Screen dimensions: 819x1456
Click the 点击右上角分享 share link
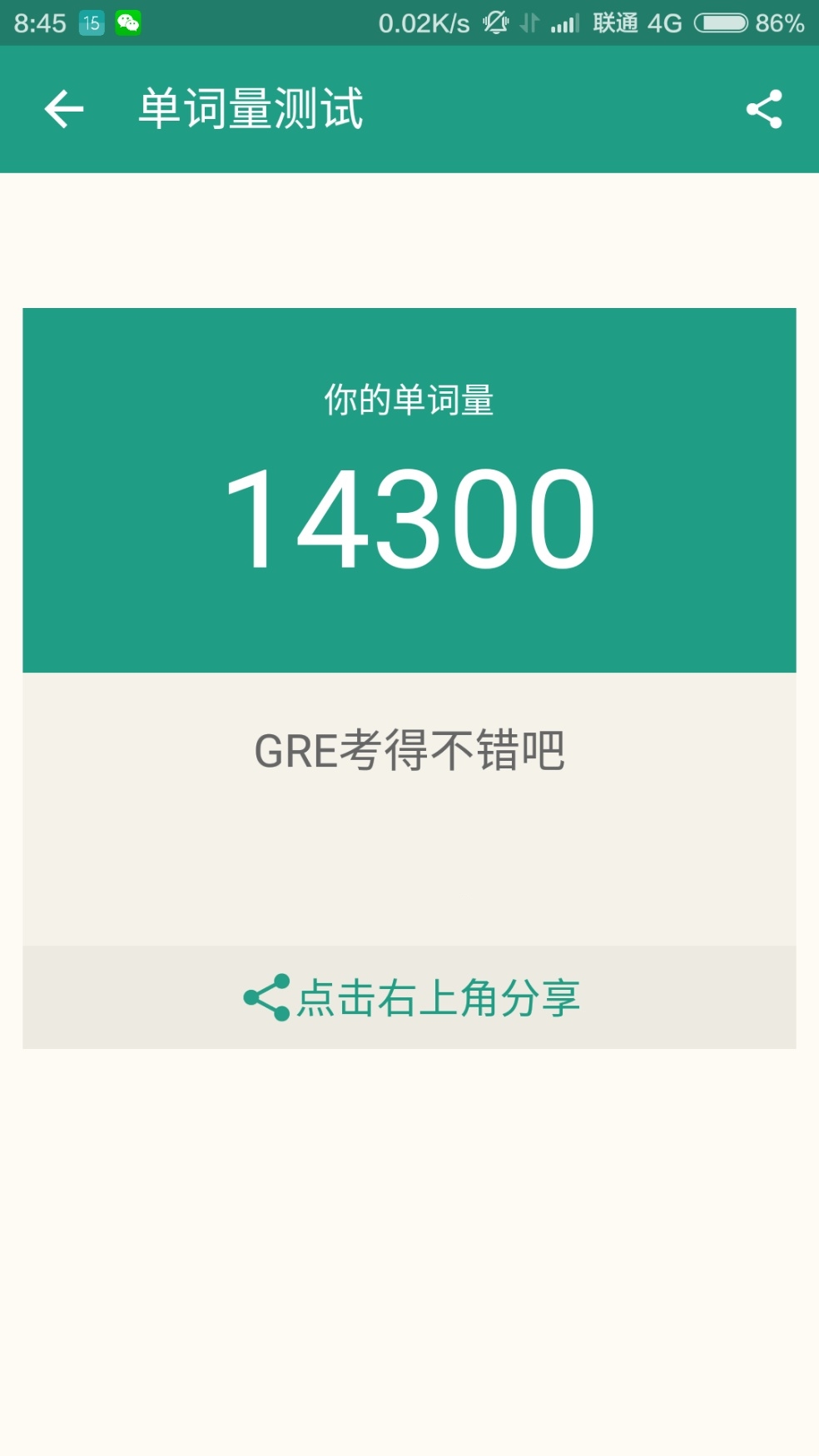[441, 996]
